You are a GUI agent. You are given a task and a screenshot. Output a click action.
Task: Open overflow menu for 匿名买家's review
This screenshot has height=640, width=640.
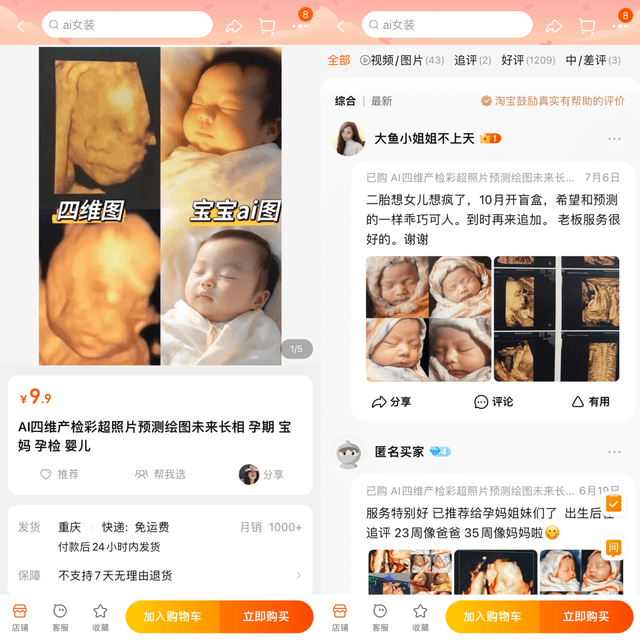tap(614, 452)
